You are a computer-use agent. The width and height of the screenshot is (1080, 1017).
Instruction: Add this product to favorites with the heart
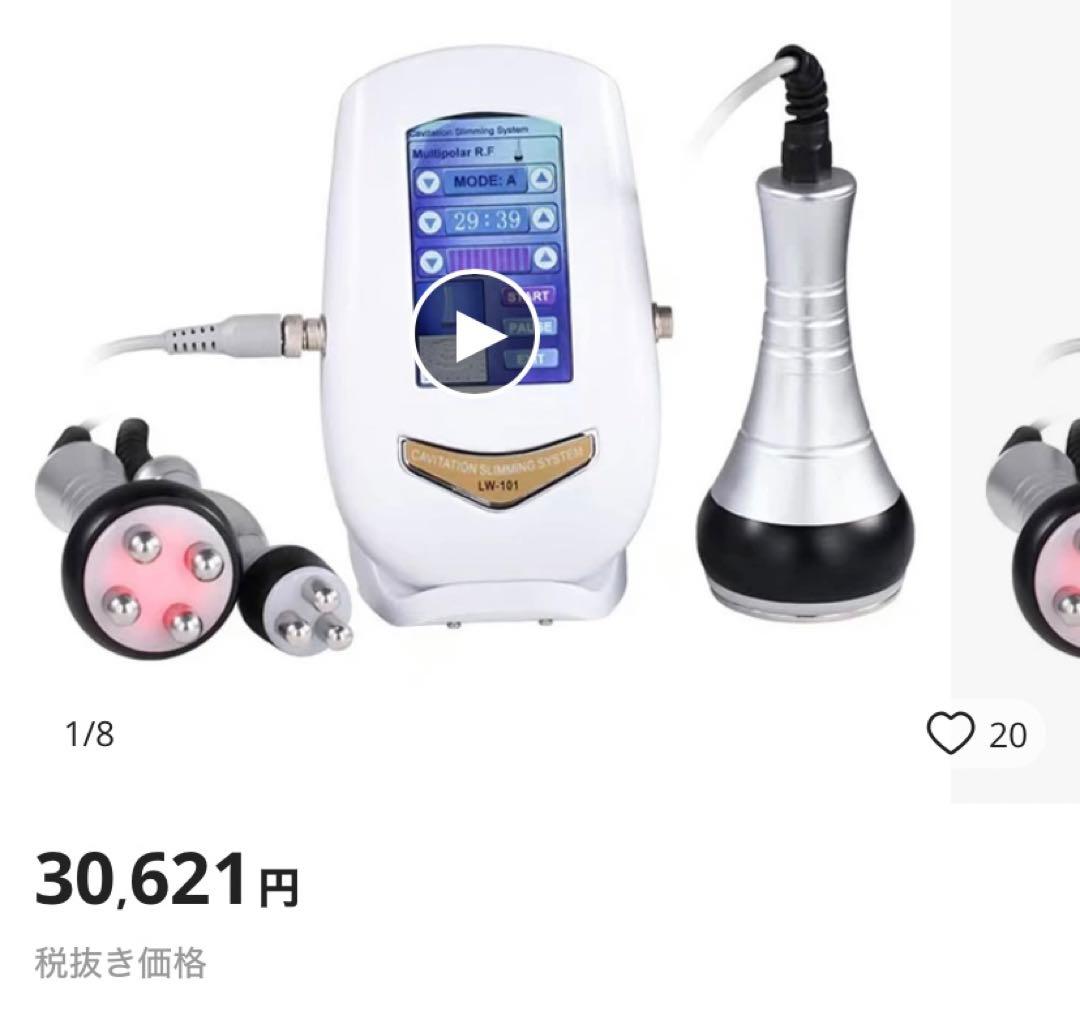[x=950, y=736]
